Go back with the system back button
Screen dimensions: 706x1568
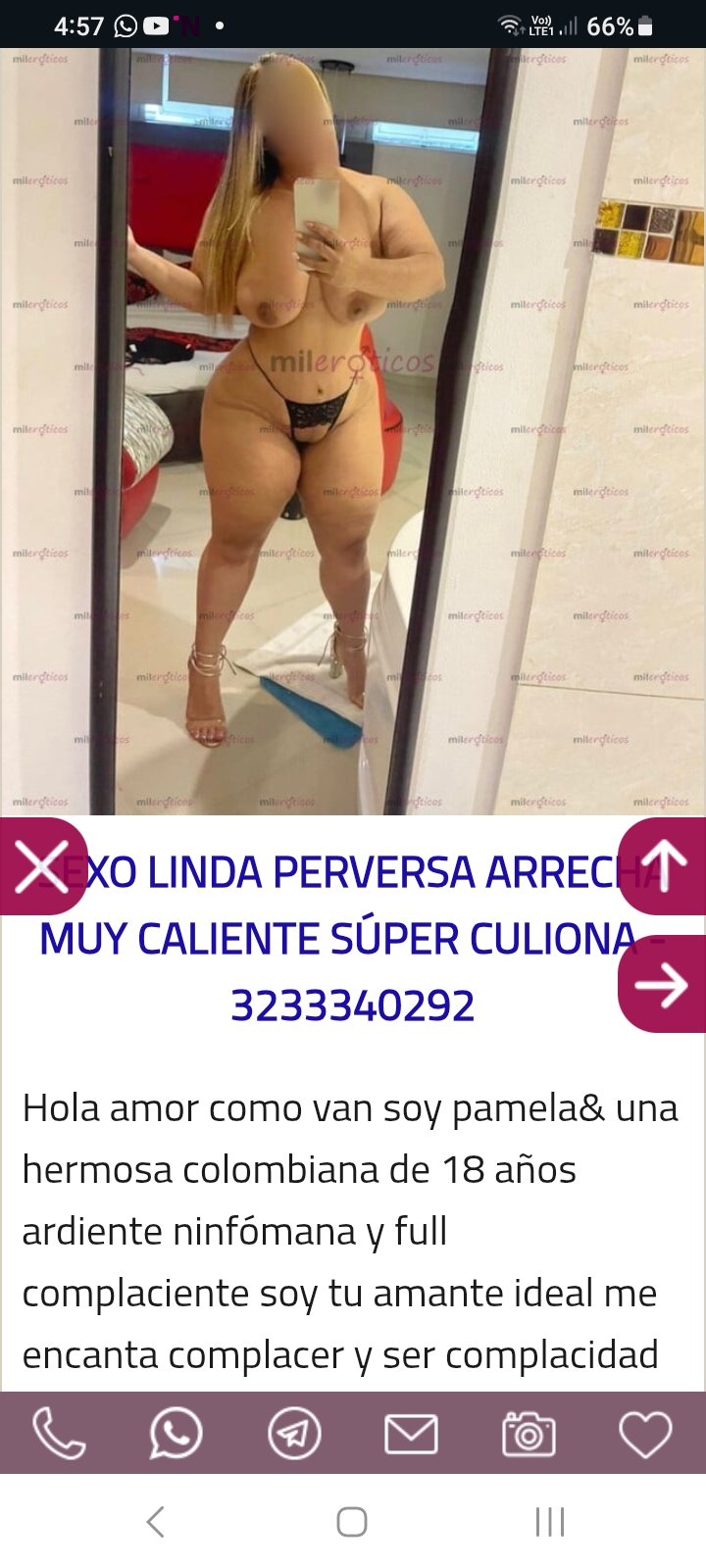[155, 1522]
